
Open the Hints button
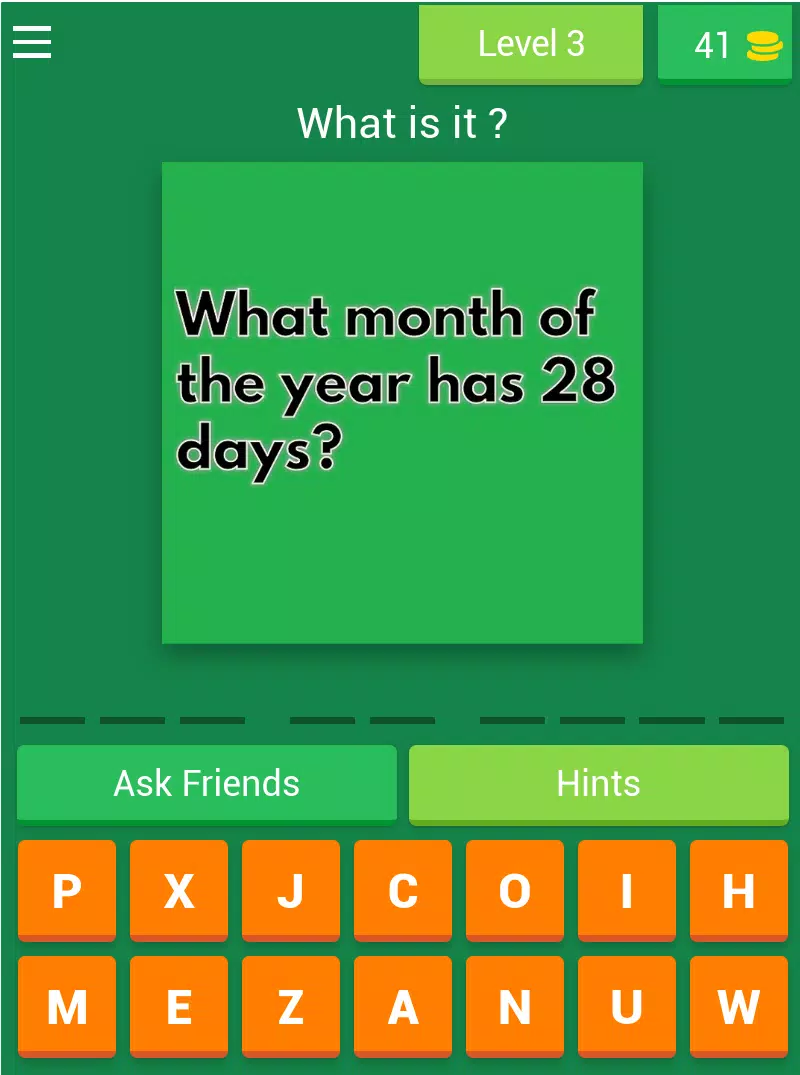coord(598,783)
